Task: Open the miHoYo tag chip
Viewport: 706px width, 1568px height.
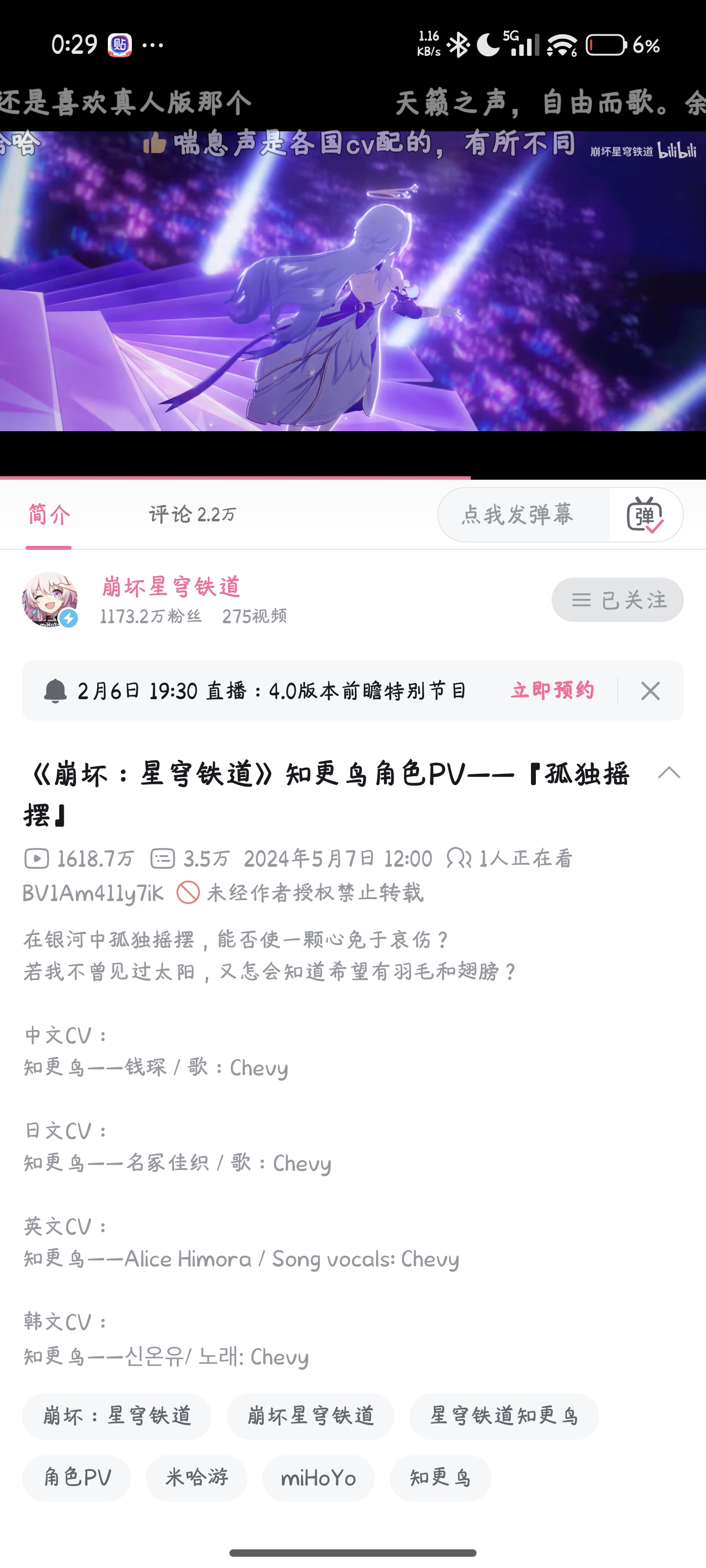Action: pos(319,1478)
